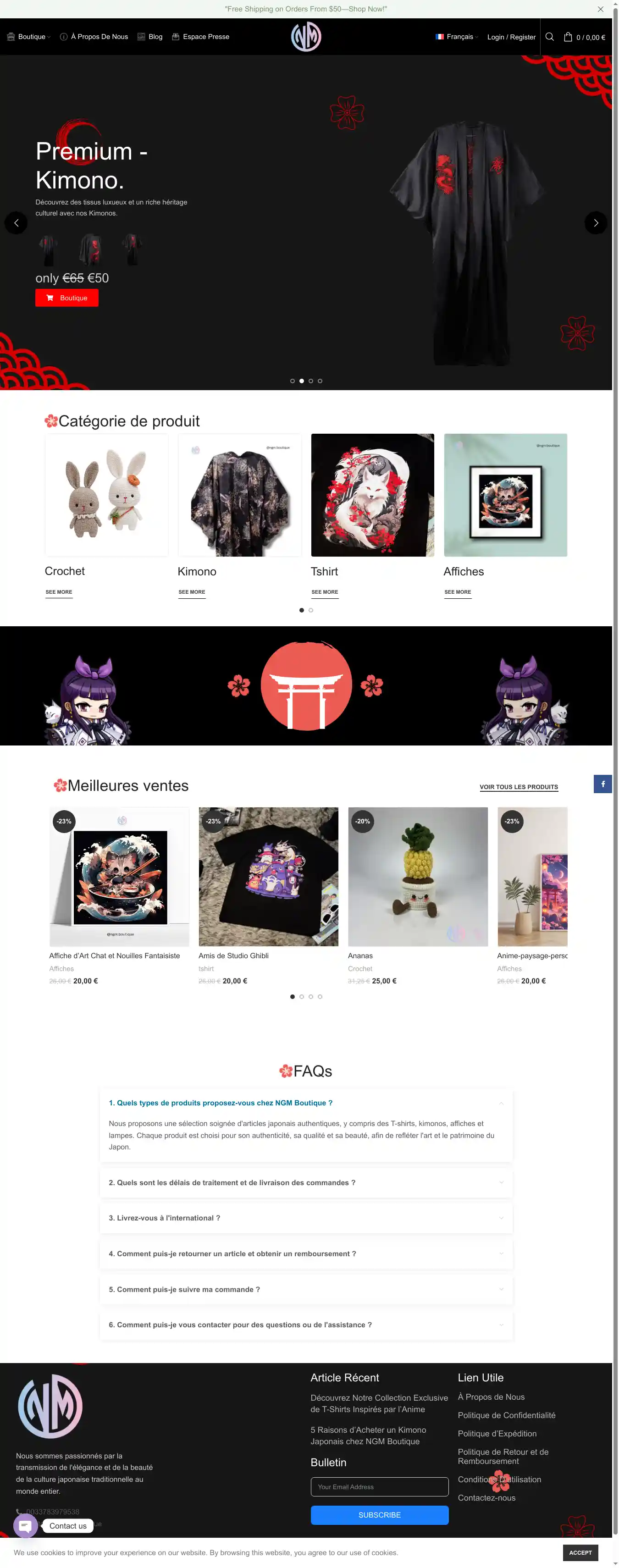Viewport: 619px width, 1568px height.
Task: Dismiss the free shipping banner
Action: (600, 9)
